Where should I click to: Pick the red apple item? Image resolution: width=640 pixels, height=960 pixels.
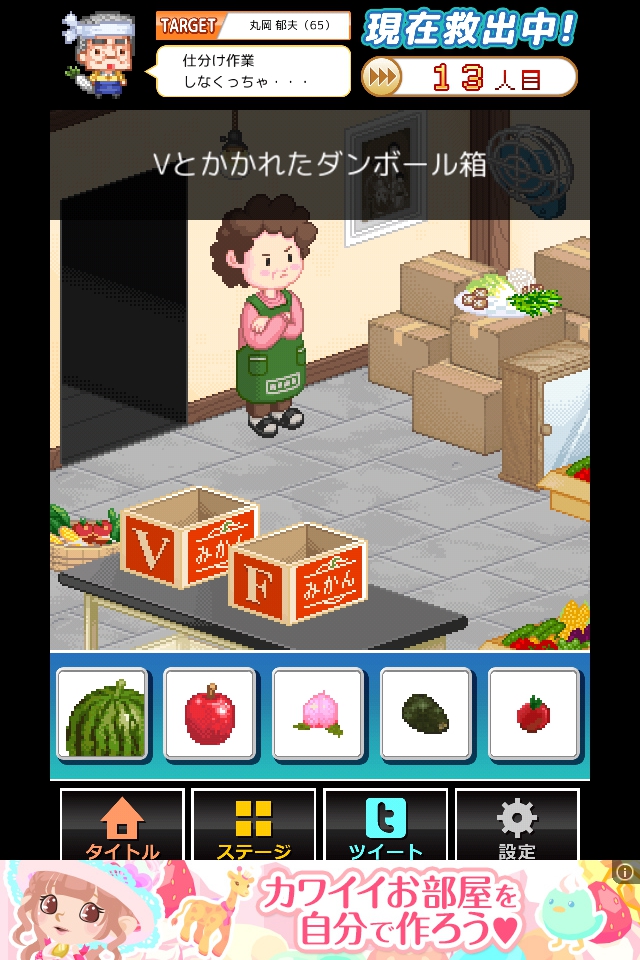[x=210, y=716]
